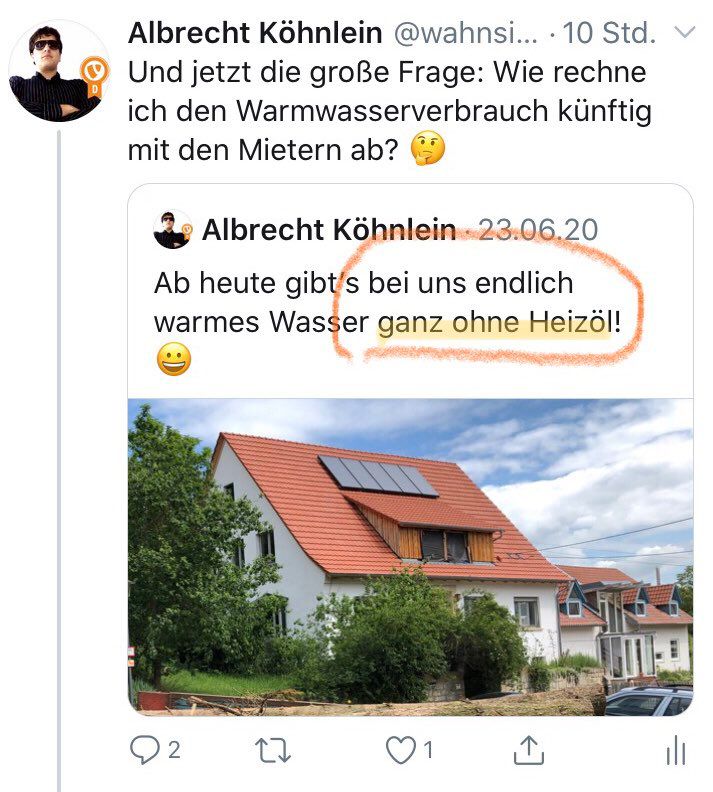Viewport: 713px width, 792px height.
Task: Like the tweet about Warmwasserverbrauch
Action: click(403, 750)
